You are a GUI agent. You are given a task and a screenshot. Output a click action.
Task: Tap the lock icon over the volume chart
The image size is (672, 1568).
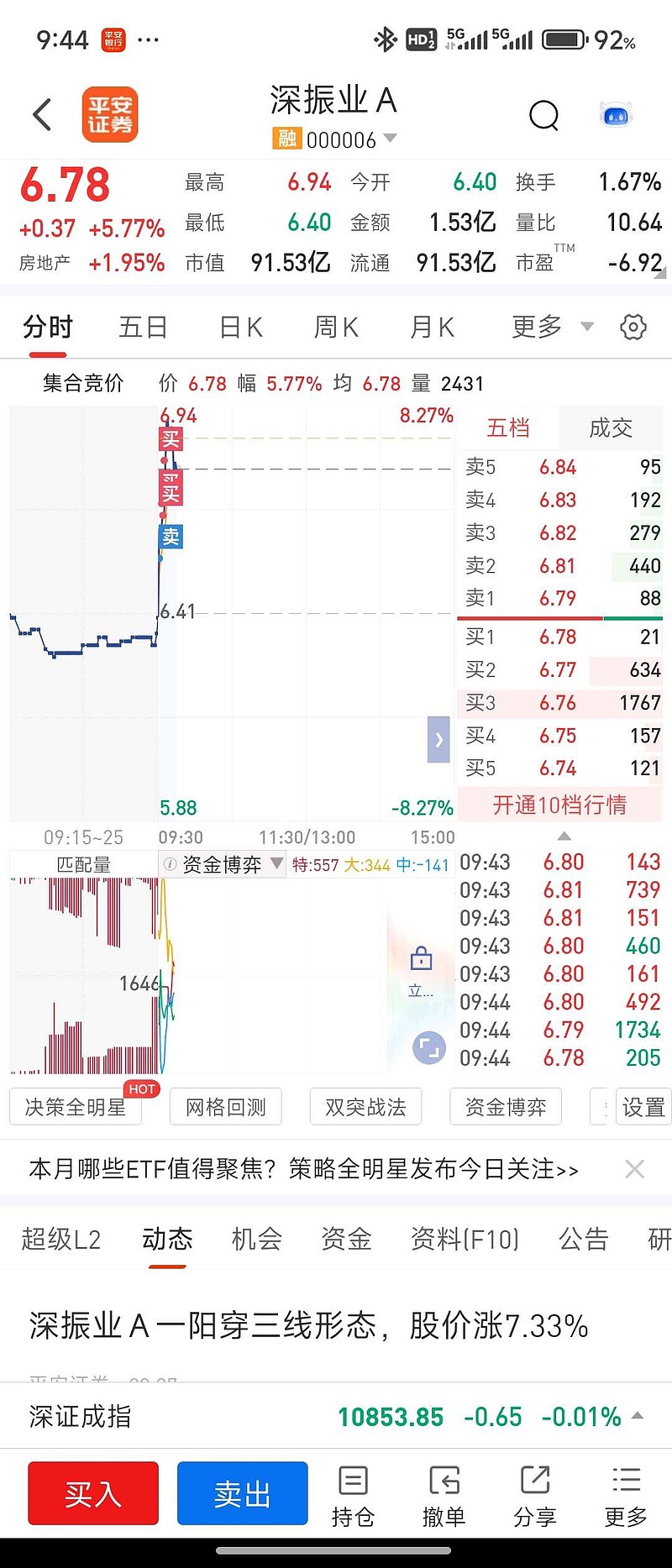pyautogui.click(x=421, y=957)
